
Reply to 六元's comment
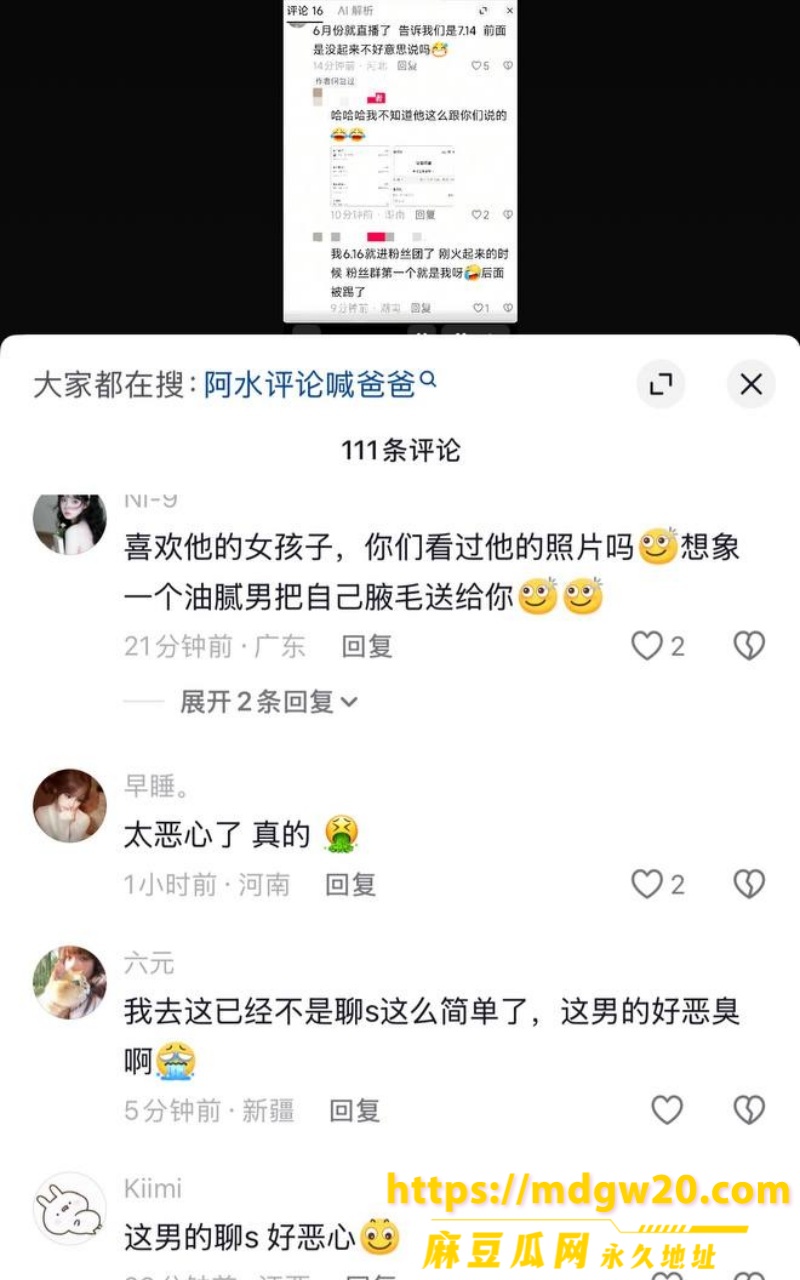click(355, 1110)
